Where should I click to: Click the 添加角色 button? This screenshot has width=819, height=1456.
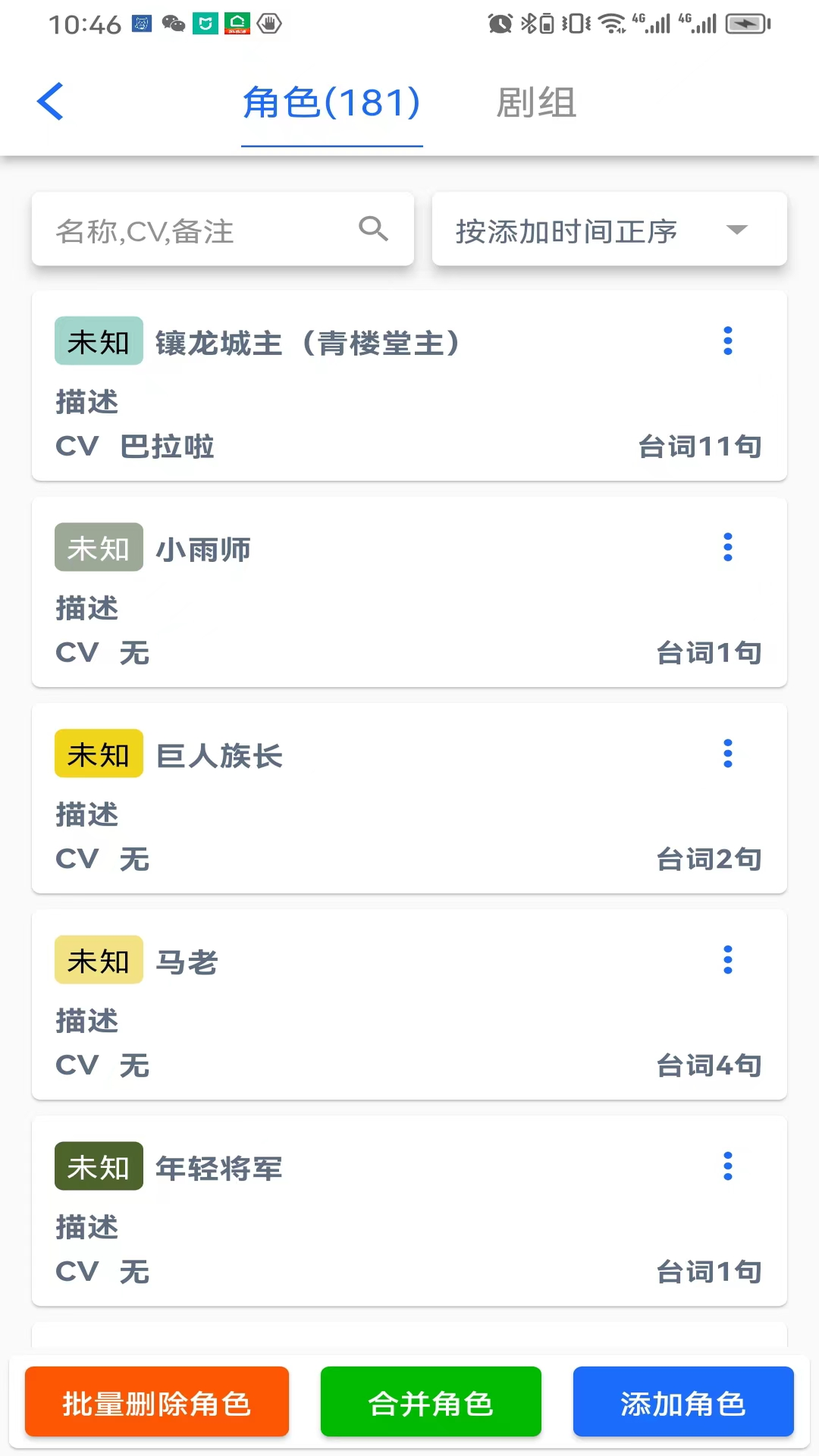(x=682, y=1401)
